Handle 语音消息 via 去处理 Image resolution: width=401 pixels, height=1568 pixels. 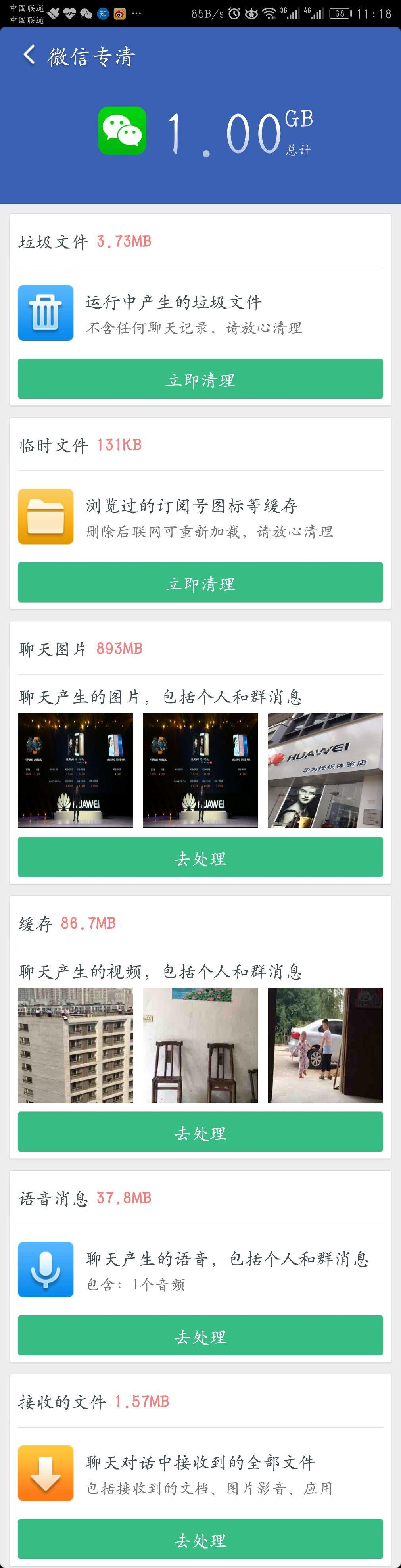[200, 1336]
